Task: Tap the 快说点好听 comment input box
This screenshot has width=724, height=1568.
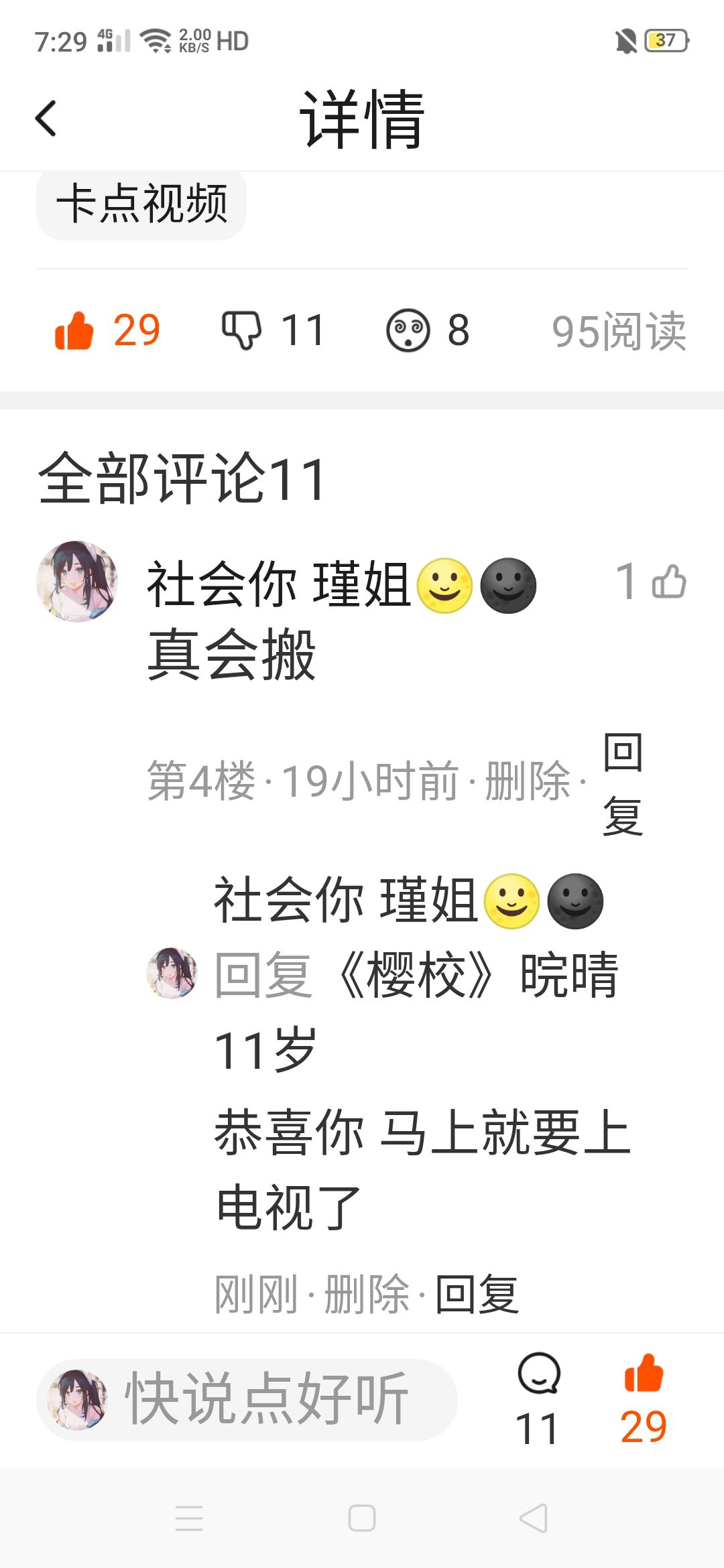Action: coord(247,1399)
